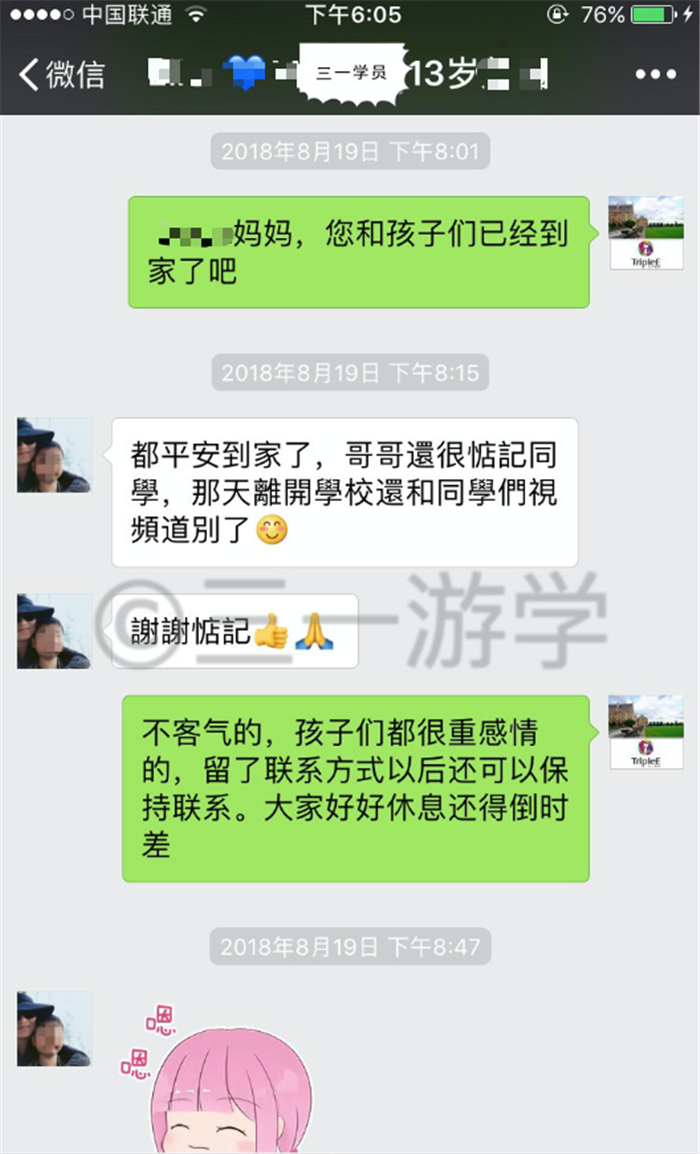Tap contact's avatar beside 都平安到家了 message

[x=54, y=456]
